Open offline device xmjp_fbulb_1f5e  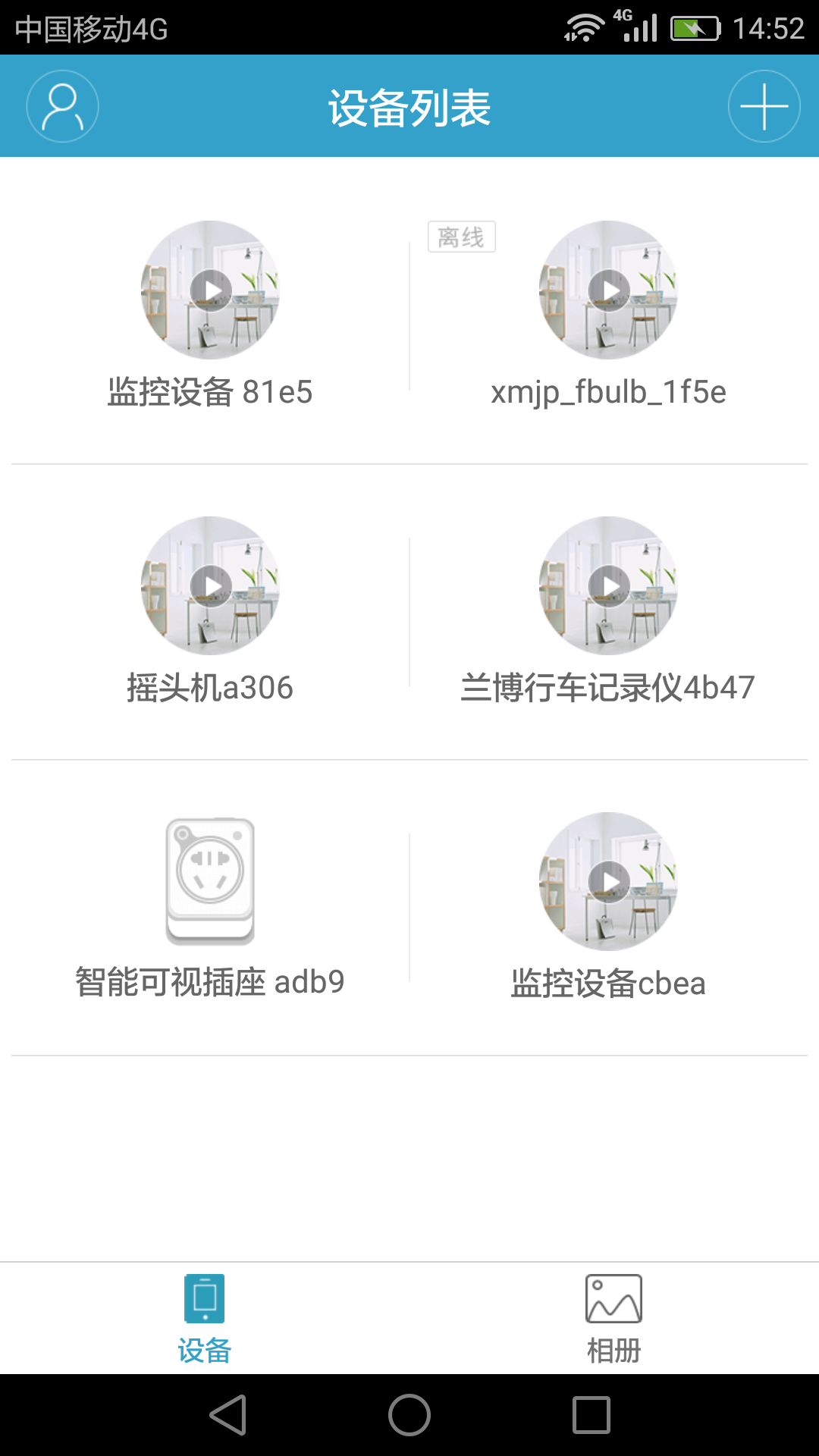click(608, 290)
